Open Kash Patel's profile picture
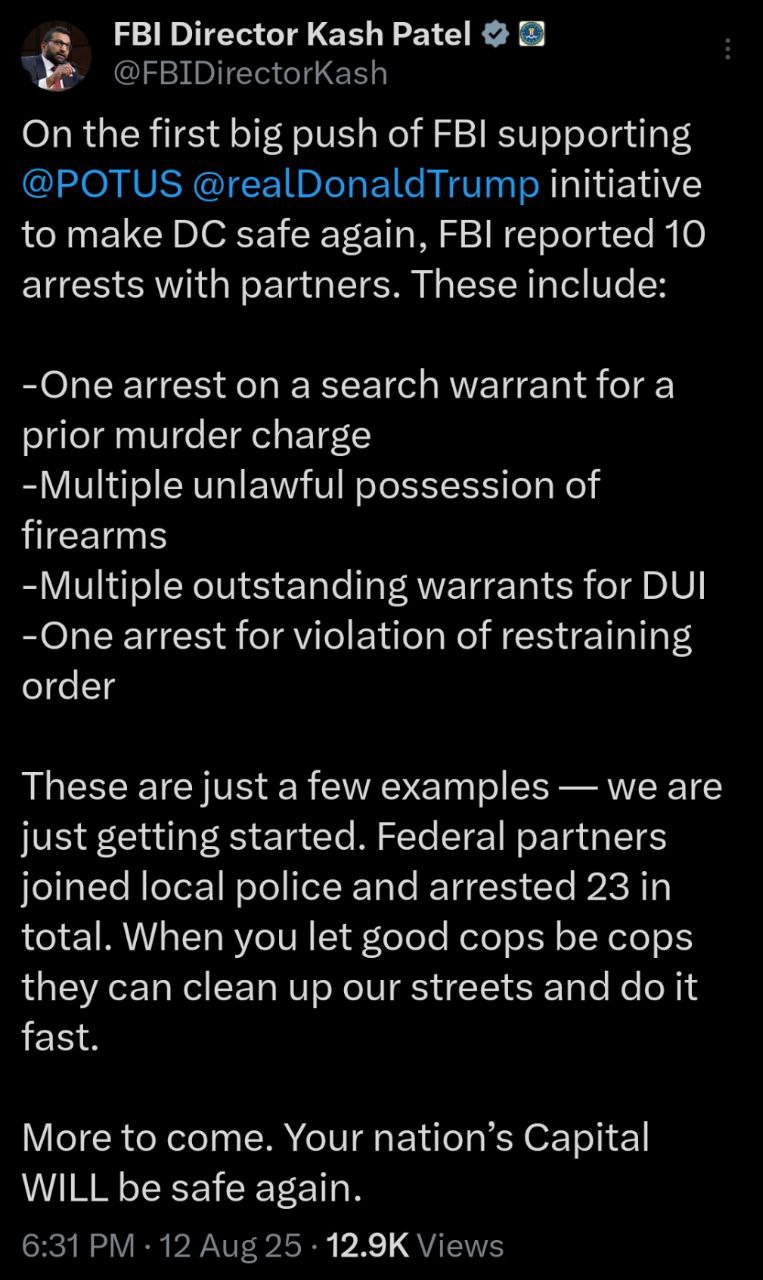763x1280 pixels. (56, 56)
